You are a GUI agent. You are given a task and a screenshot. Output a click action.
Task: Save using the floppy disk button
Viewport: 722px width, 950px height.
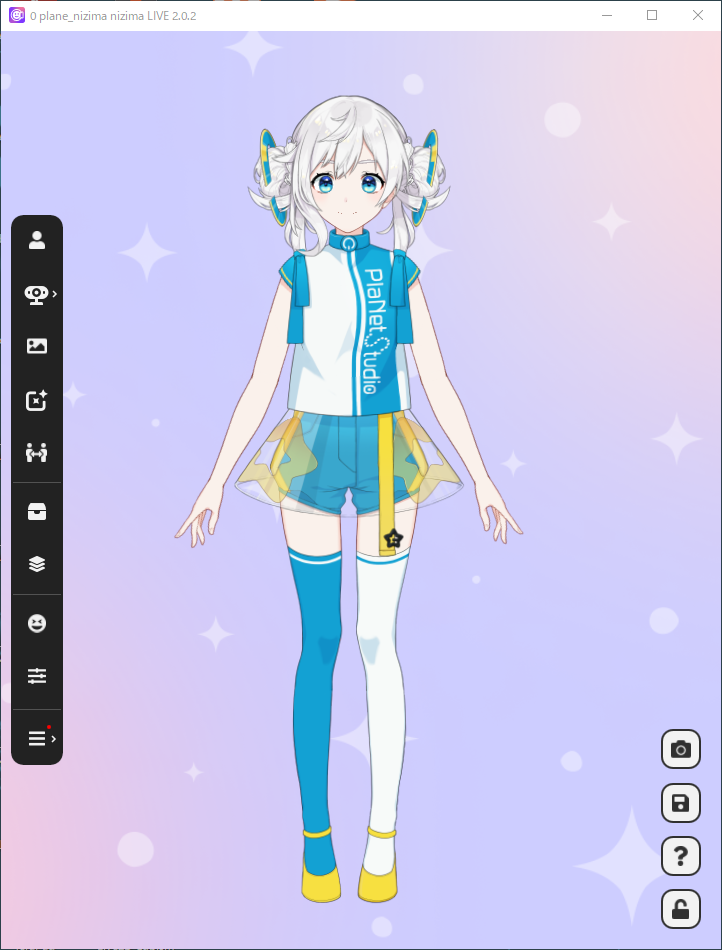(x=681, y=802)
